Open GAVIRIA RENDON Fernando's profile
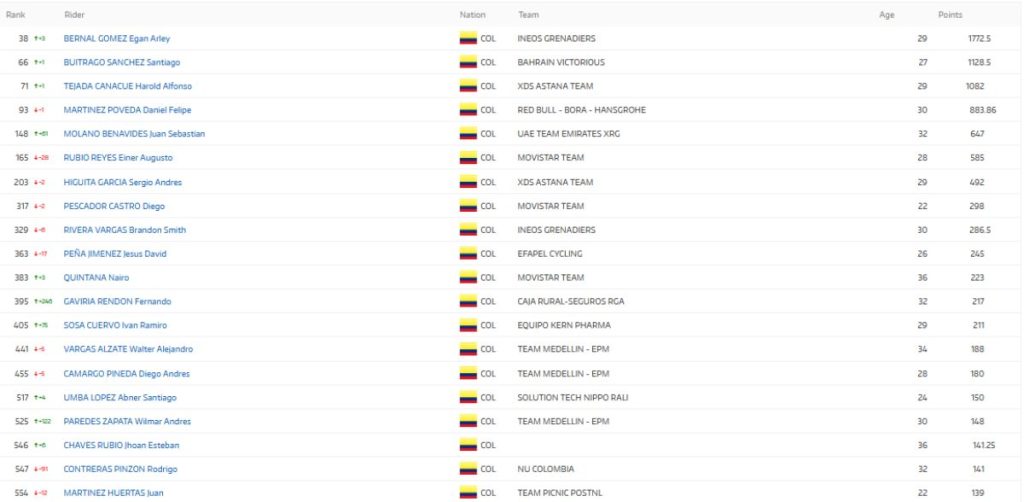Viewport: 1024px width, 502px height. [x=117, y=301]
